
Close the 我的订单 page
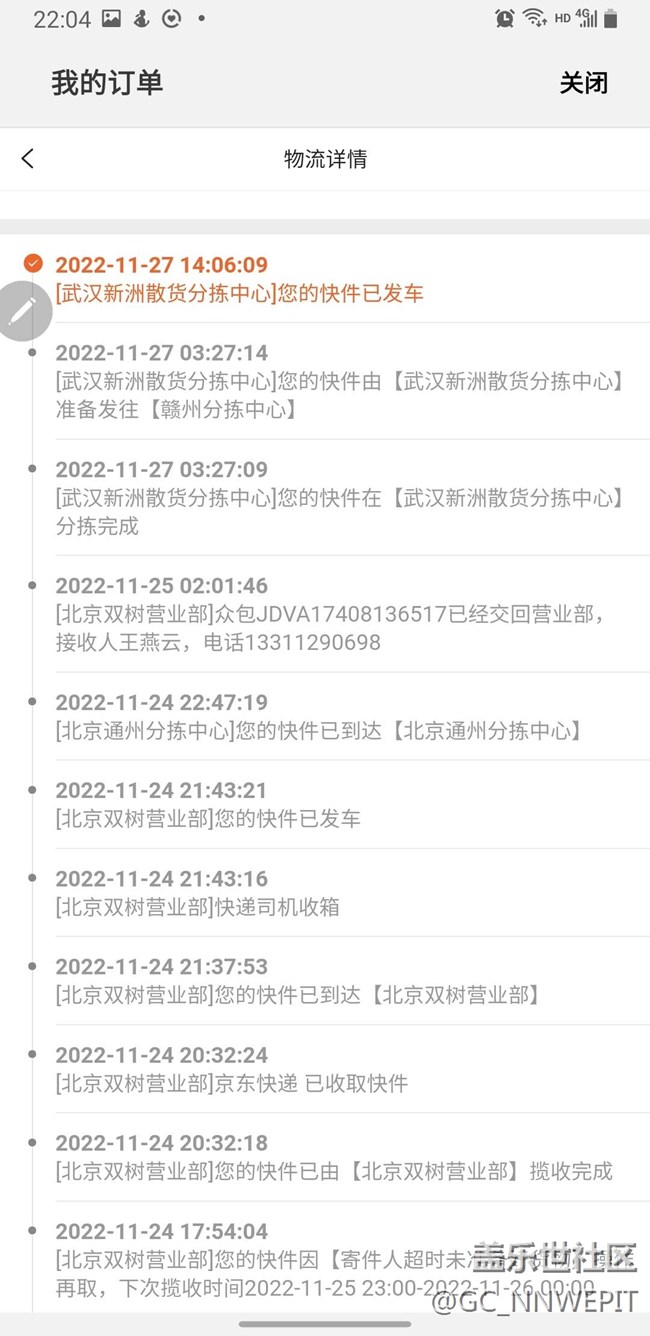(x=583, y=83)
